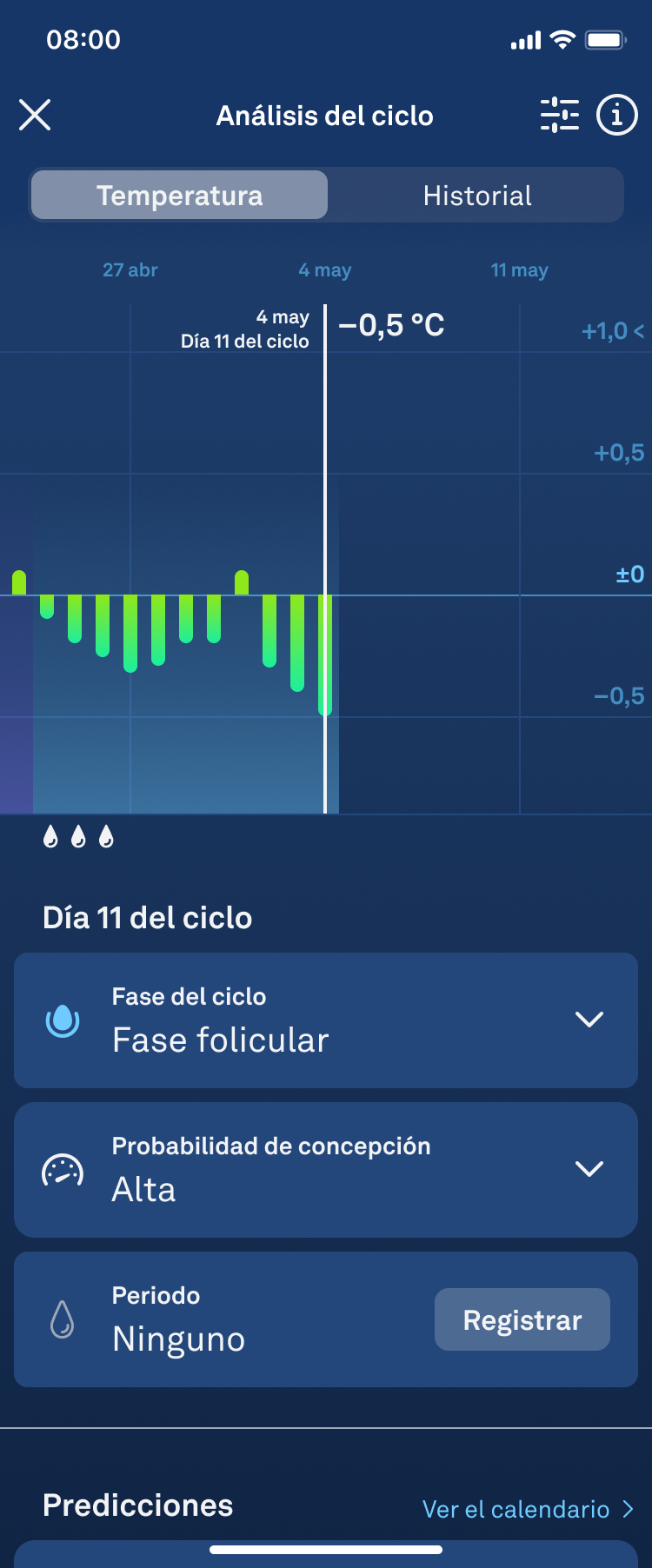Open the chart filter settings icon
The width and height of the screenshot is (652, 1568).
click(x=560, y=115)
